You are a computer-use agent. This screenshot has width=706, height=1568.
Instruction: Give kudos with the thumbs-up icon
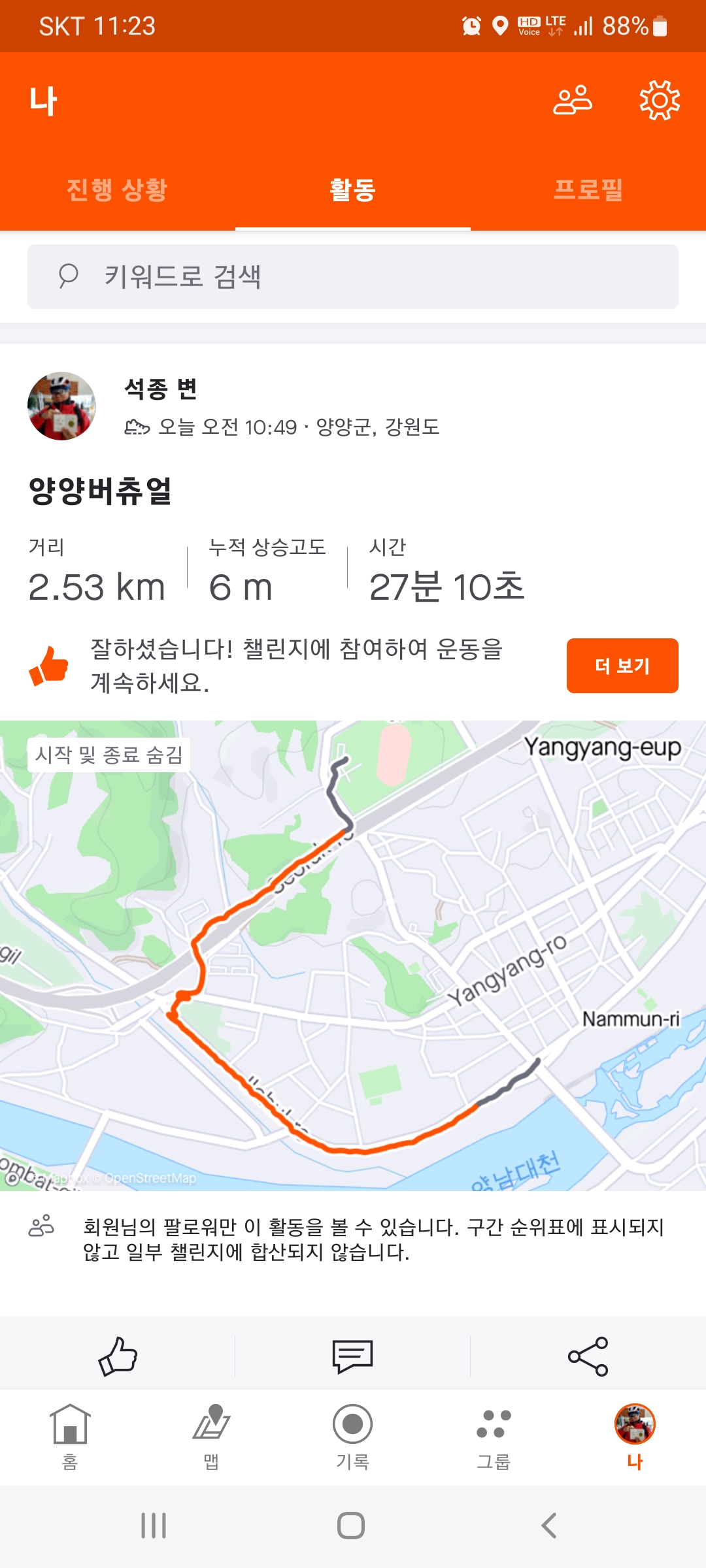118,1356
